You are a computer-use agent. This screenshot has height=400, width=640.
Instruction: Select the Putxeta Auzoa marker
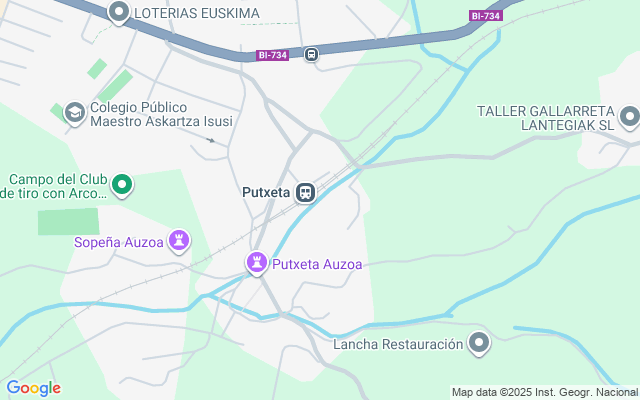click(x=258, y=263)
